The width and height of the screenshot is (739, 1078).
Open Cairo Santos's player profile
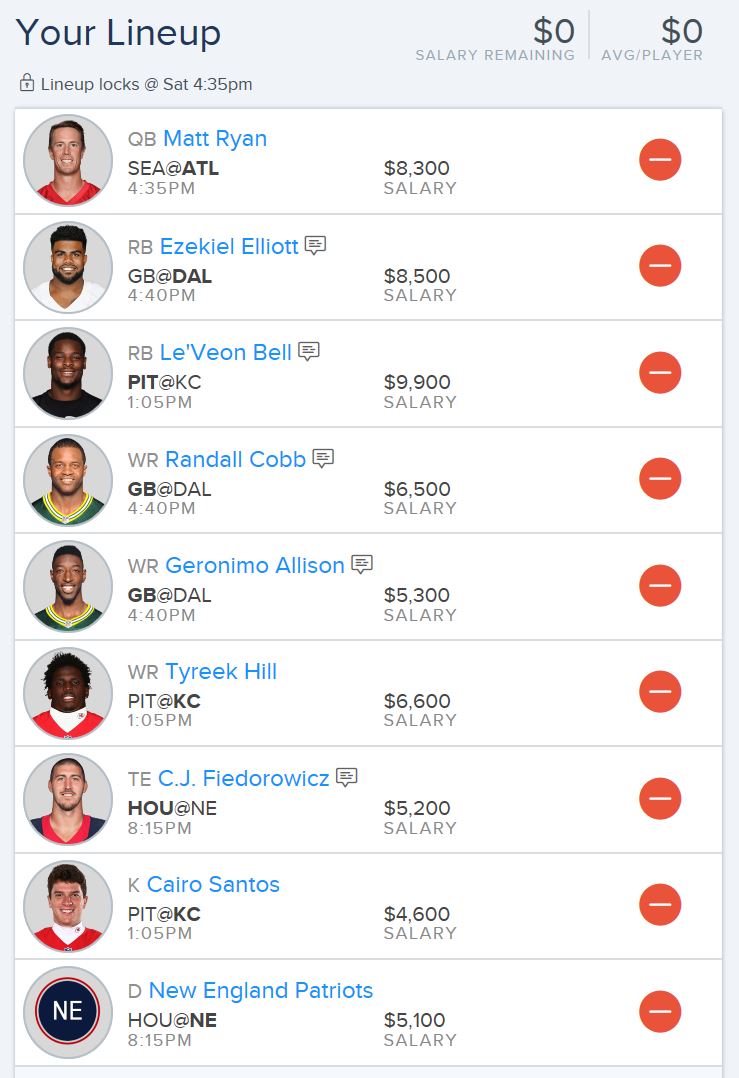click(213, 884)
